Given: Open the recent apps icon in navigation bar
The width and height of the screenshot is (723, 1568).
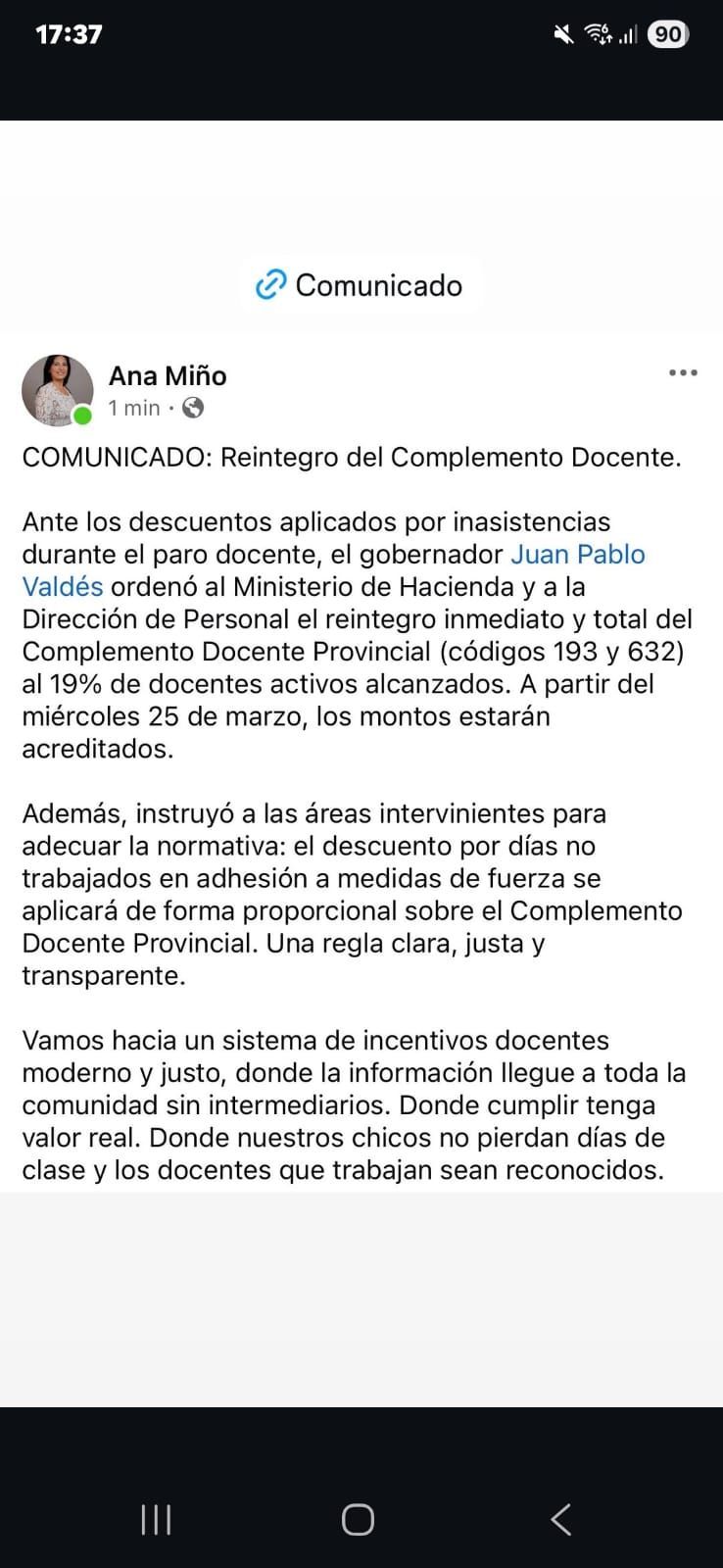Looking at the screenshot, I should point(155,1520).
